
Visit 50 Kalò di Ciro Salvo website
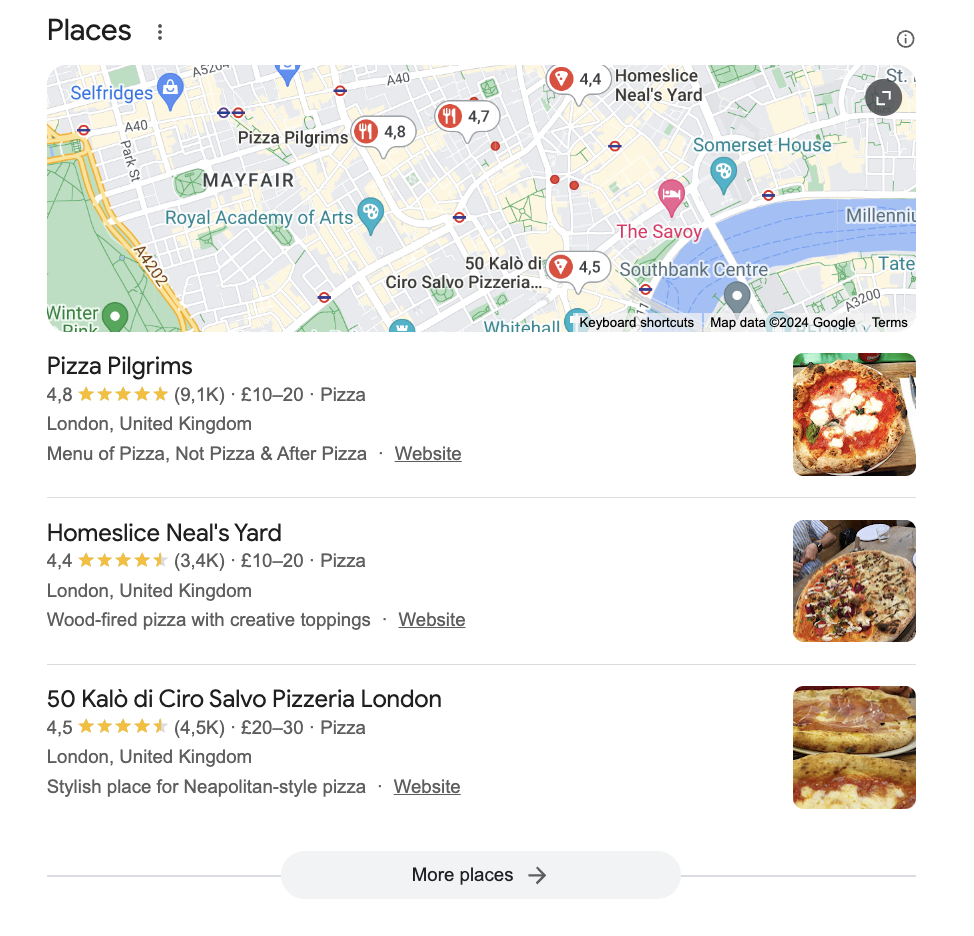(427, 787)
